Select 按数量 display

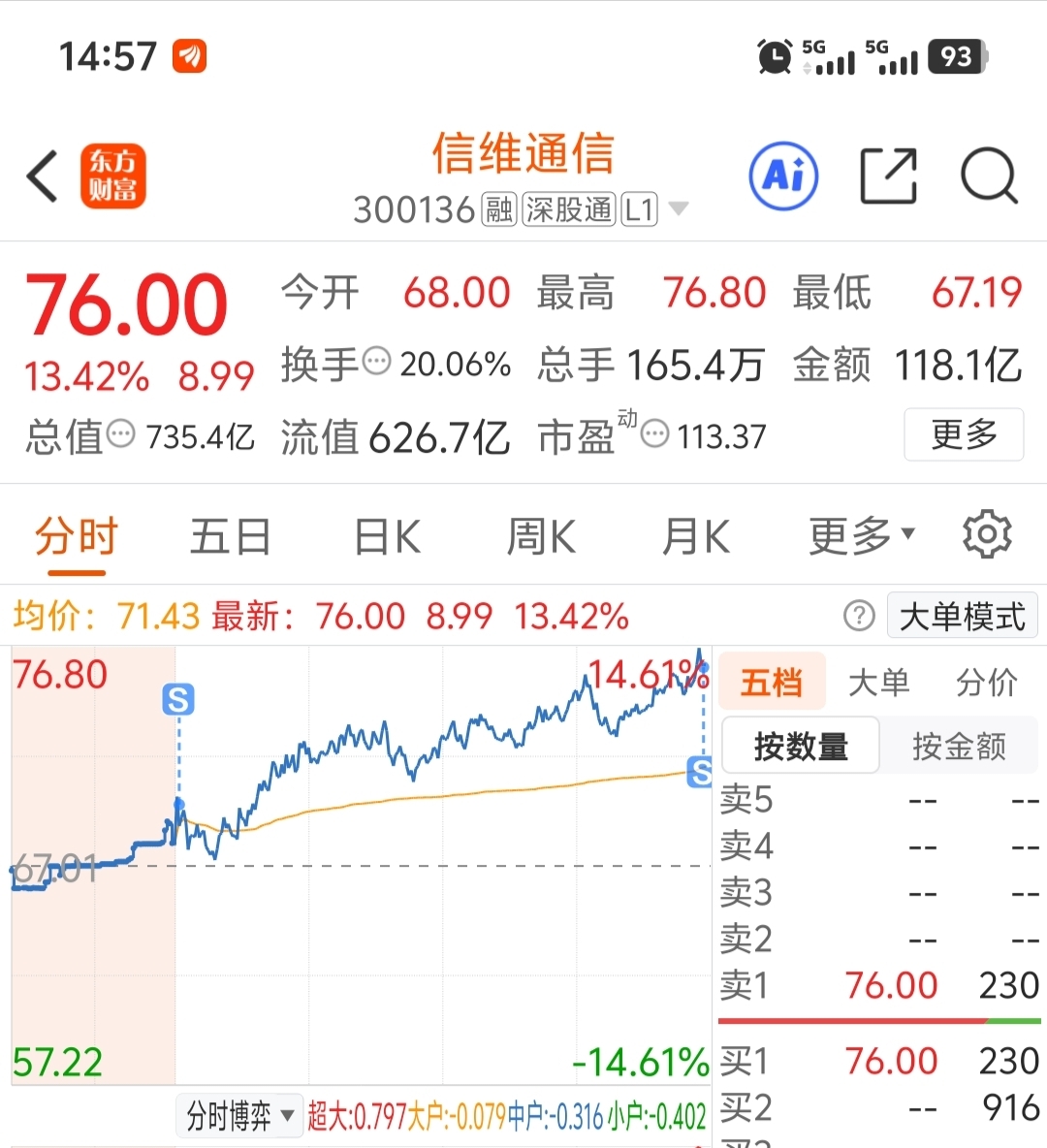click(x=800, y=745)
